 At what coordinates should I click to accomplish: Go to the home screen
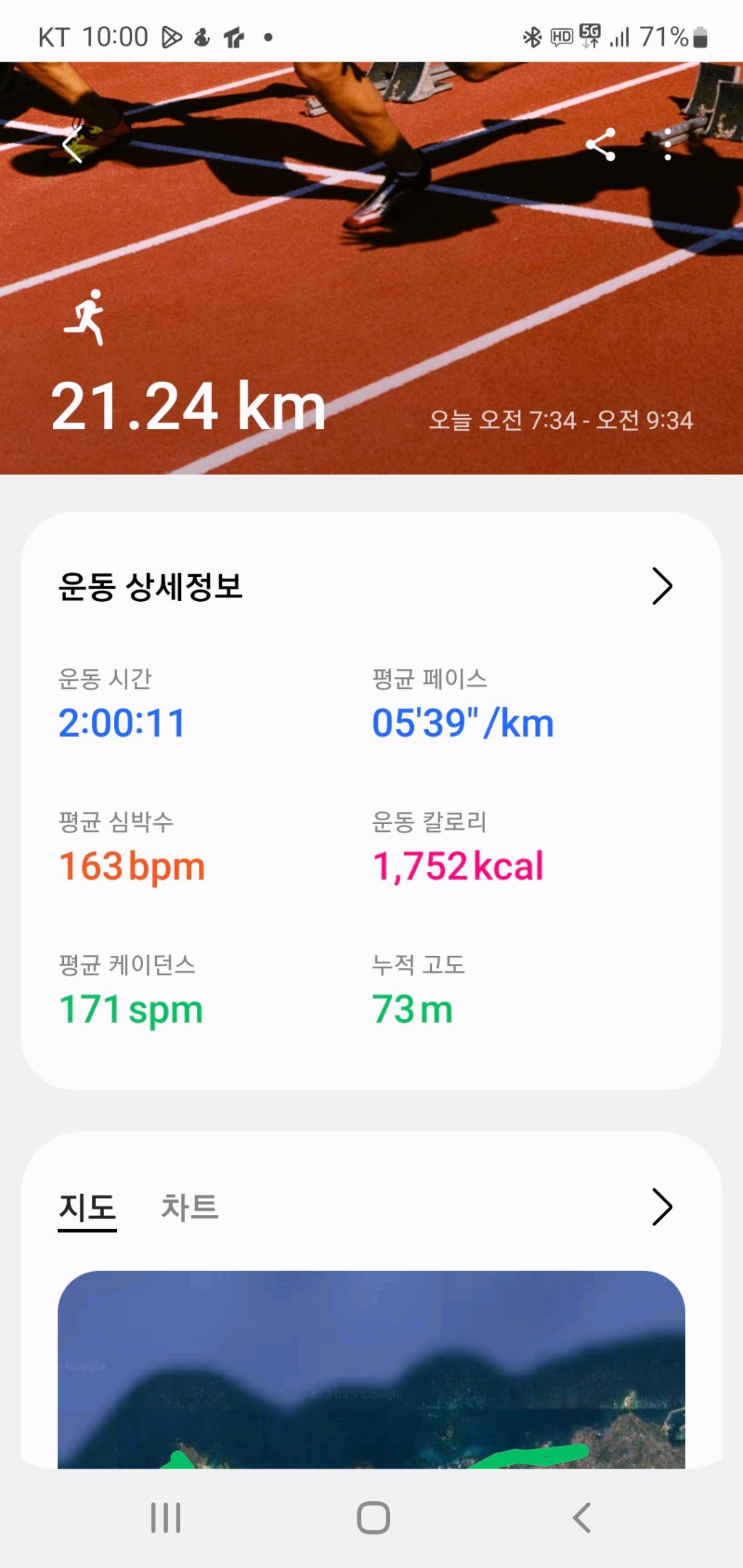point(373,1517)
